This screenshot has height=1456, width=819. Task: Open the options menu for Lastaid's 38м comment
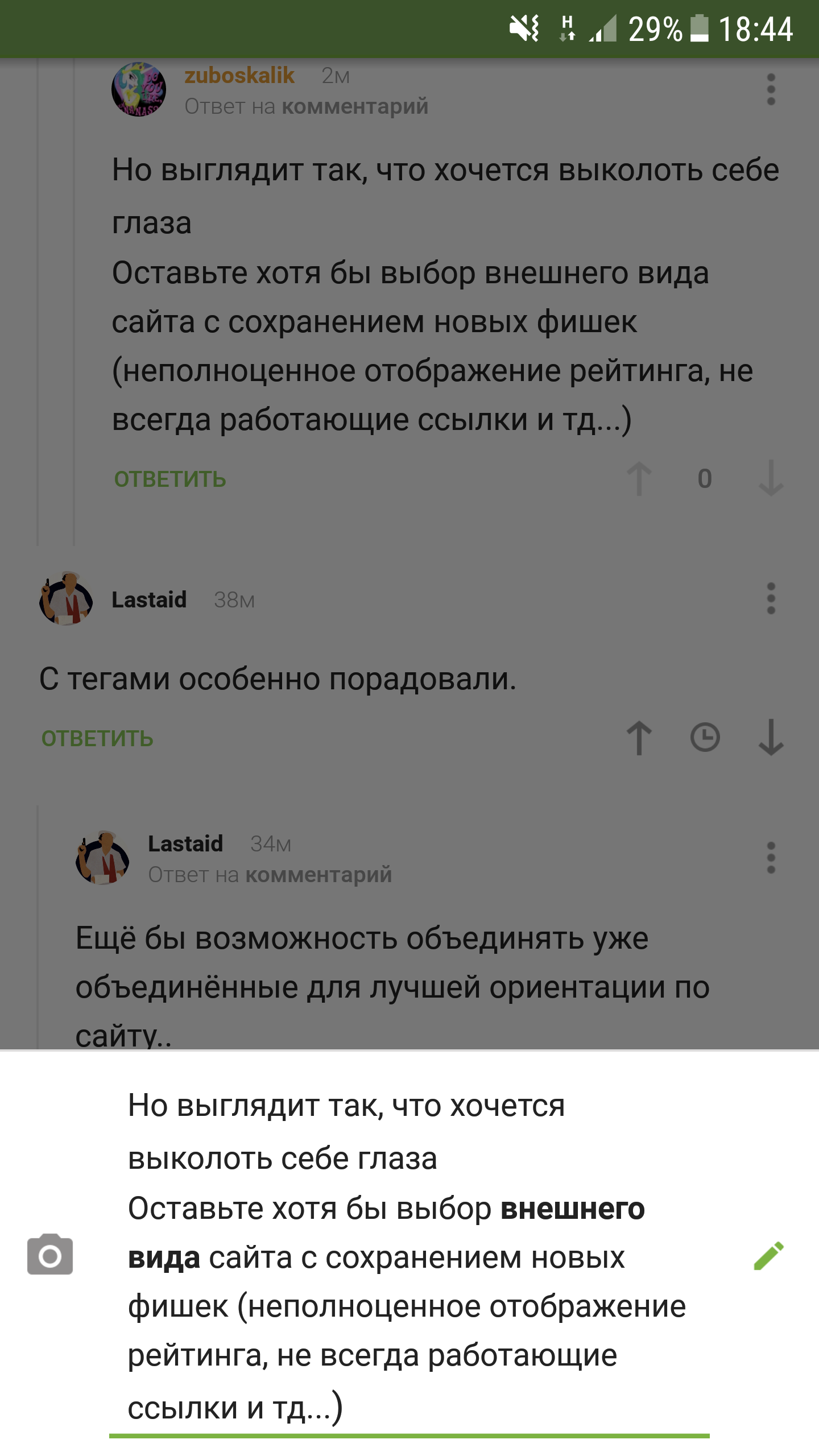771,598
